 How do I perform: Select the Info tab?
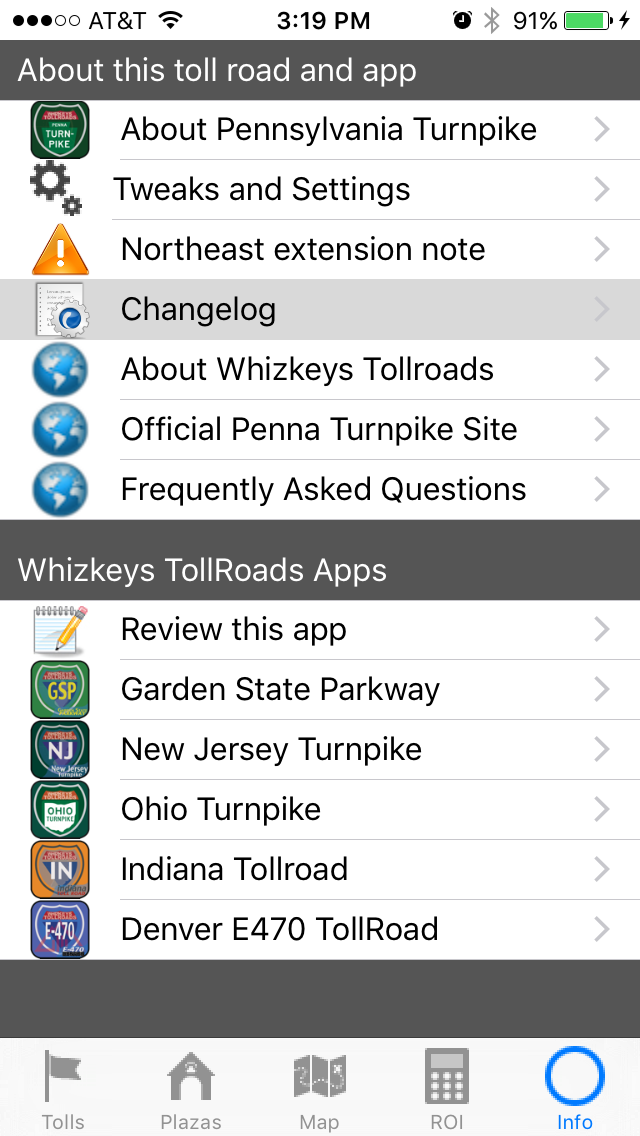575,1088
